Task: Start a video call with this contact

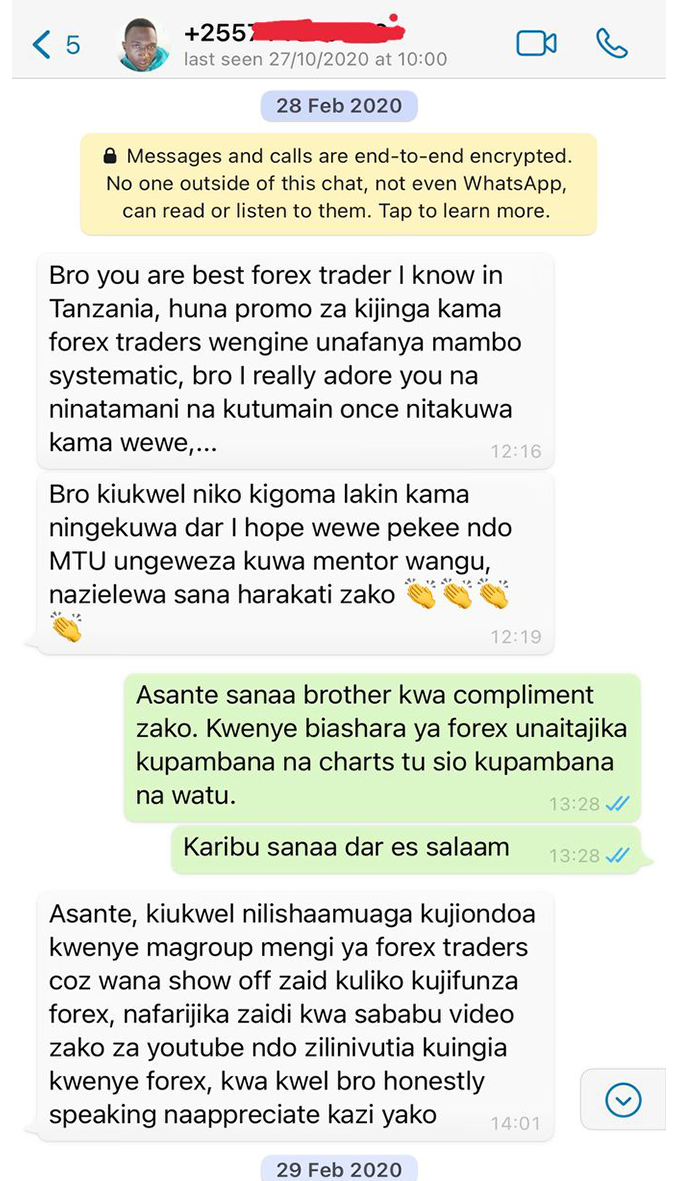Action: (x=536, y=43)
